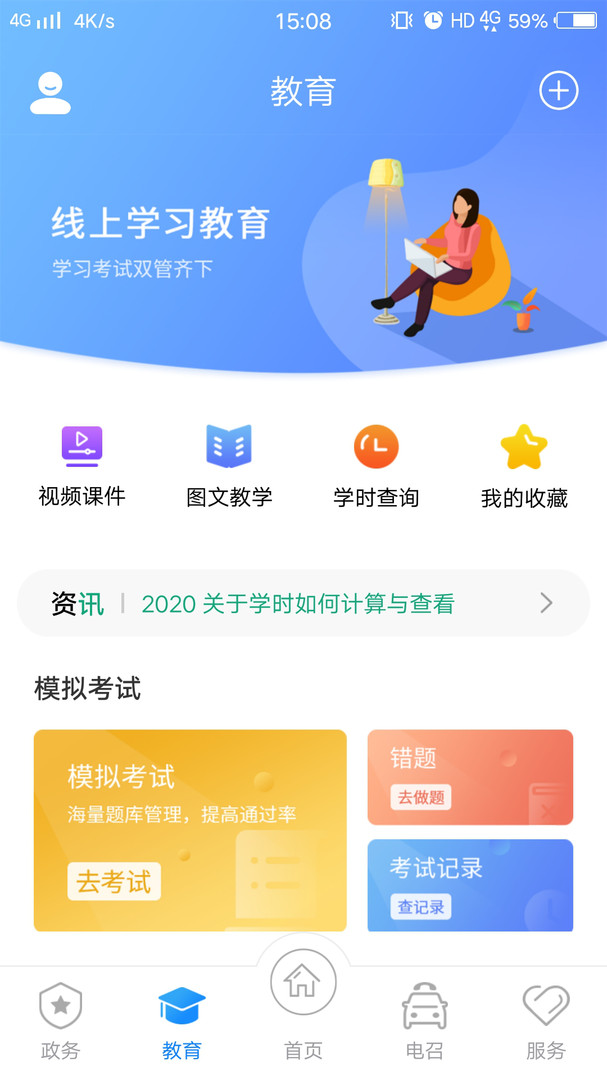The width and height of the screenshot is (607, 1080).
Task: Go to the 首页 home tab
Action: coord(303,1000)
